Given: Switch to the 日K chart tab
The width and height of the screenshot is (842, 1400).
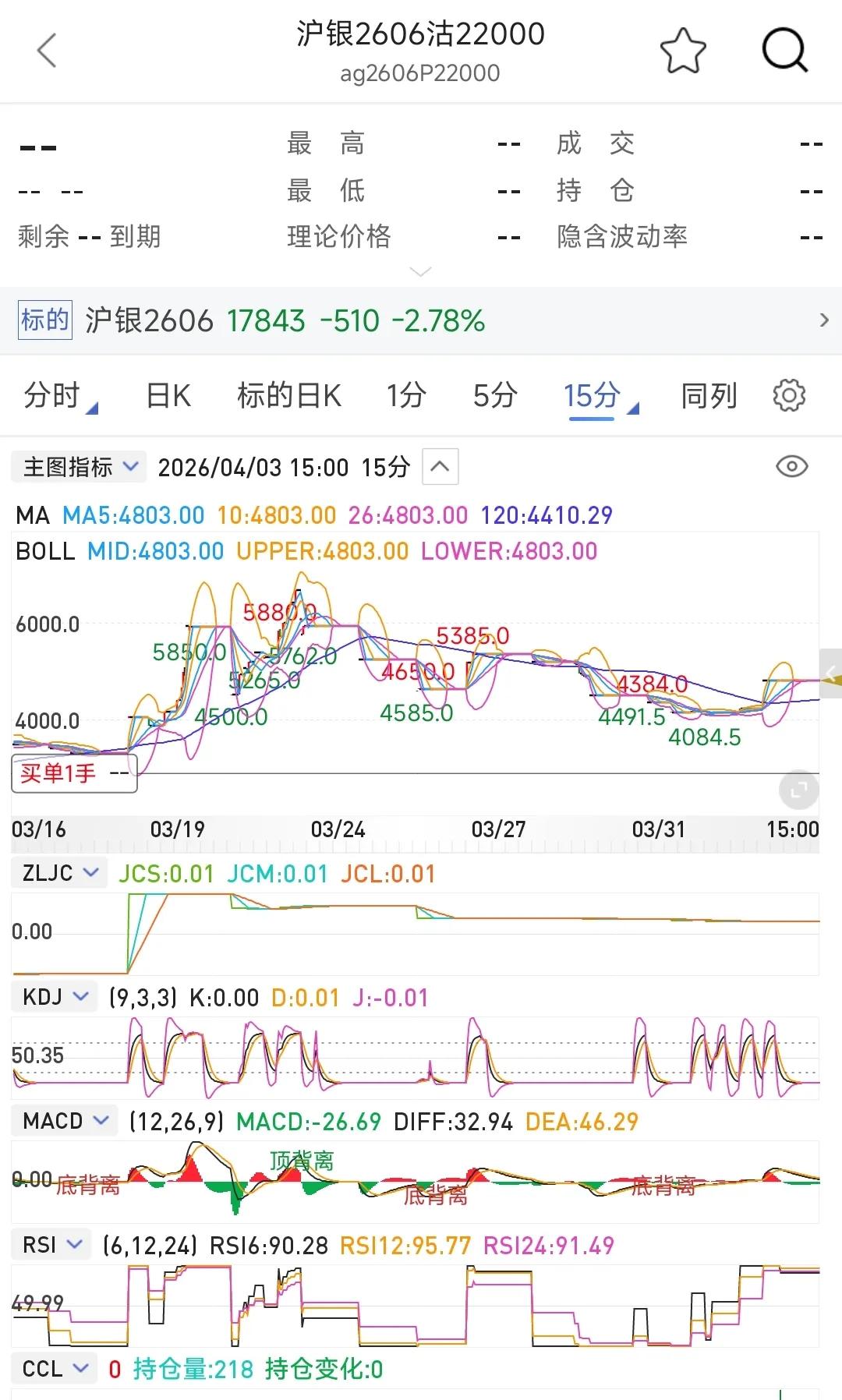Looking at the screenshot, I should (x=168, y=396).
